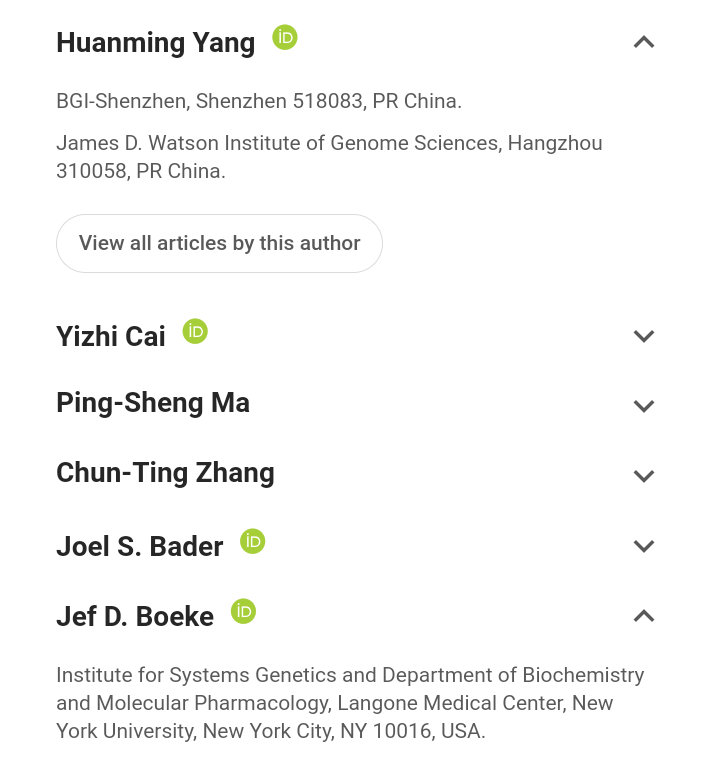Expand Yizhi Cai's author details

(x=644, y=336)
